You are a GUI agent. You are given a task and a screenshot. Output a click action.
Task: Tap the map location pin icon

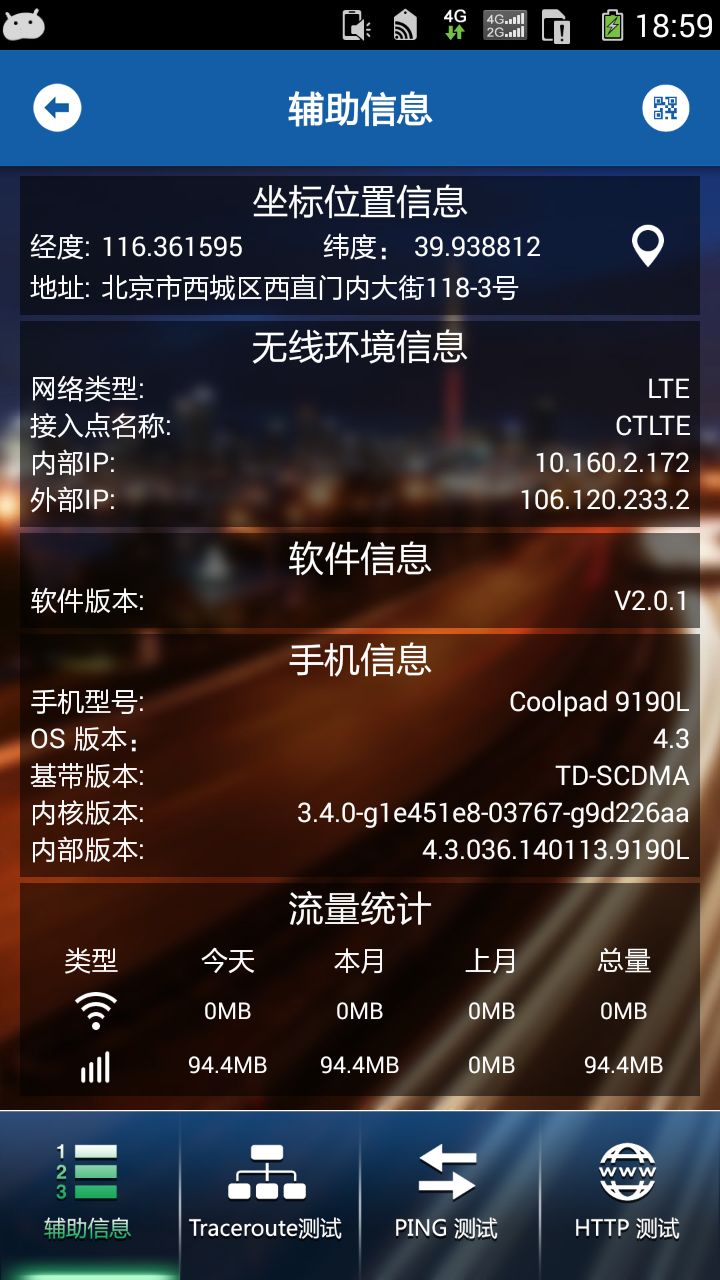point(649,246)
